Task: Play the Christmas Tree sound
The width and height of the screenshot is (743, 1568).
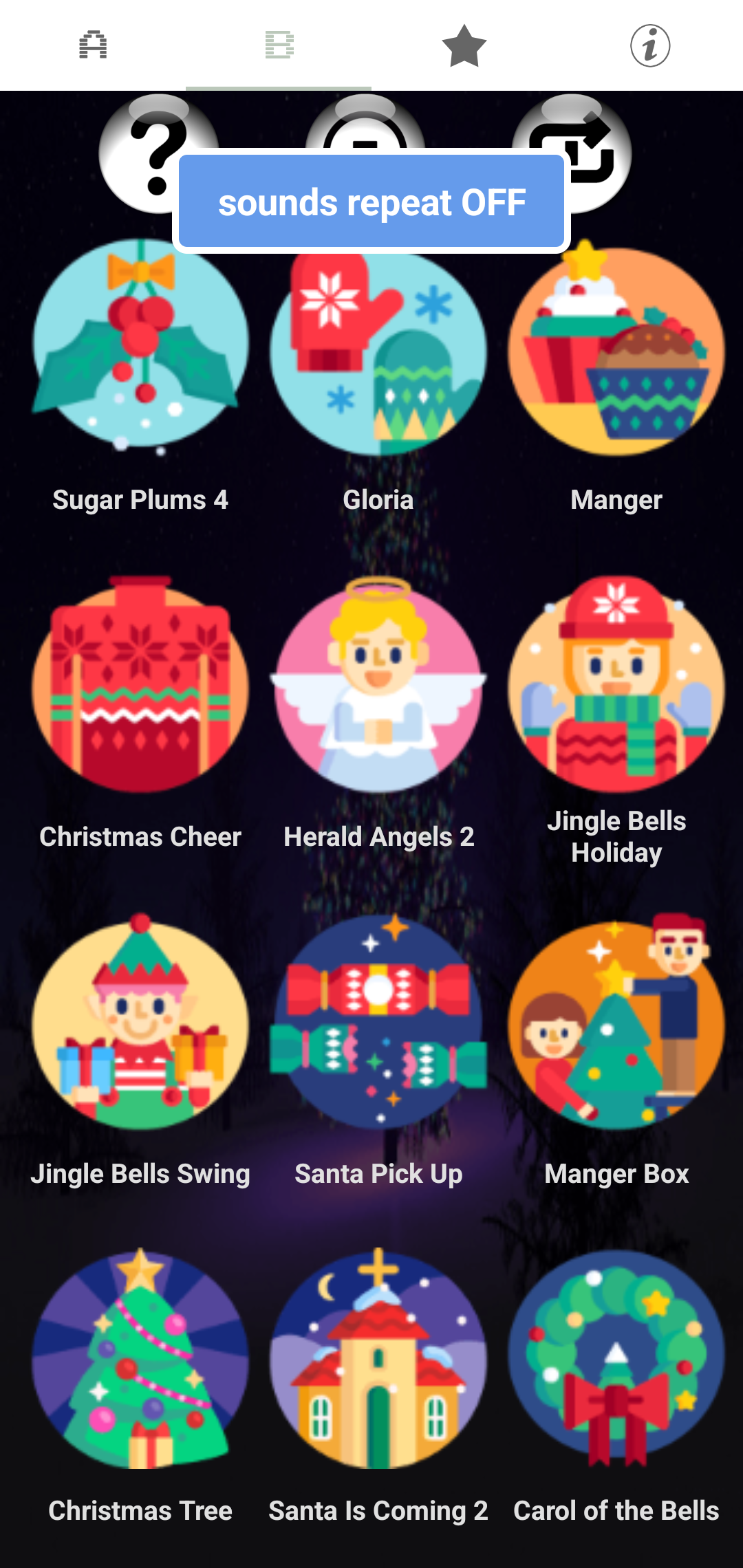Action: click(x=142, y=1365)
